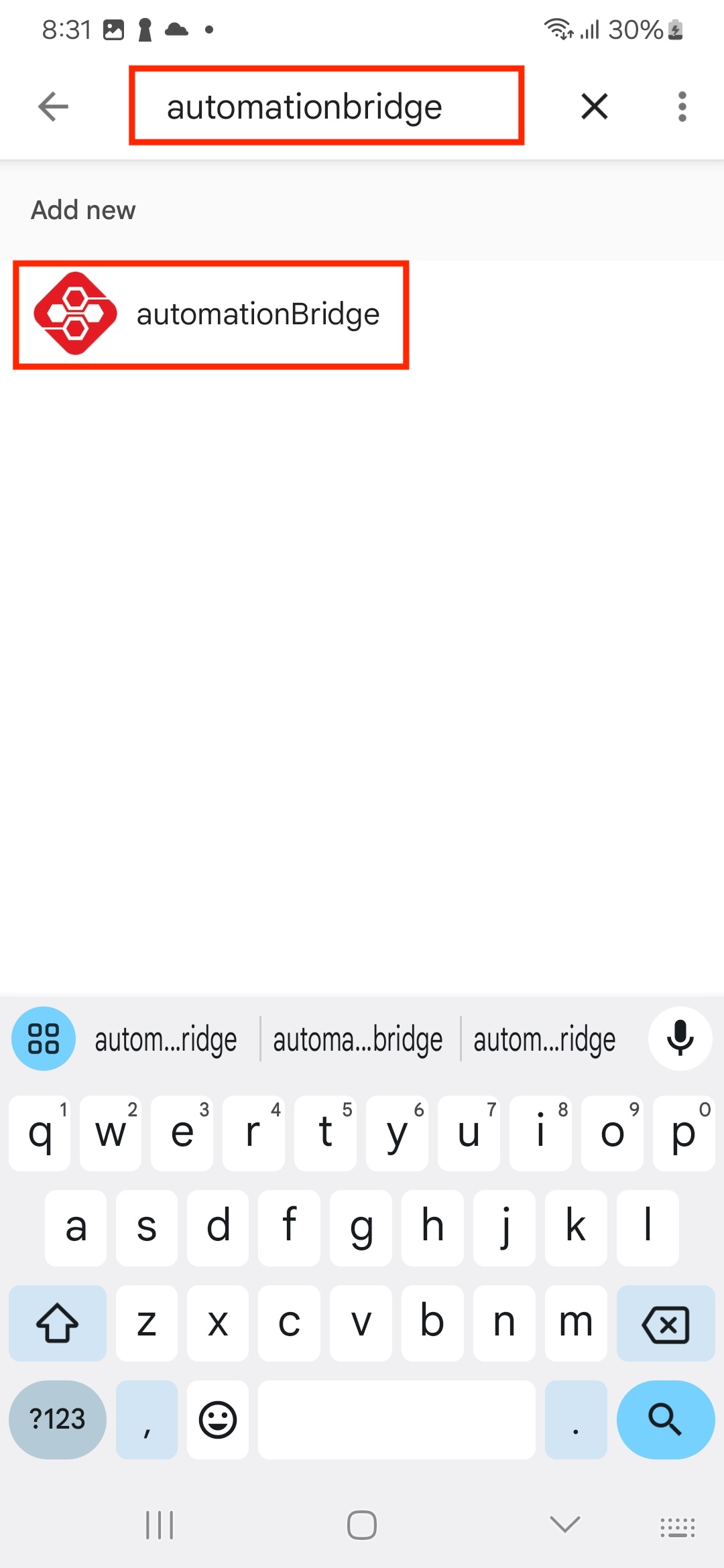This screenshot has height=1568, width=724.
Task: Open the keyboard tools grid
Action: pyautogui.click(x=44, y=1038)
